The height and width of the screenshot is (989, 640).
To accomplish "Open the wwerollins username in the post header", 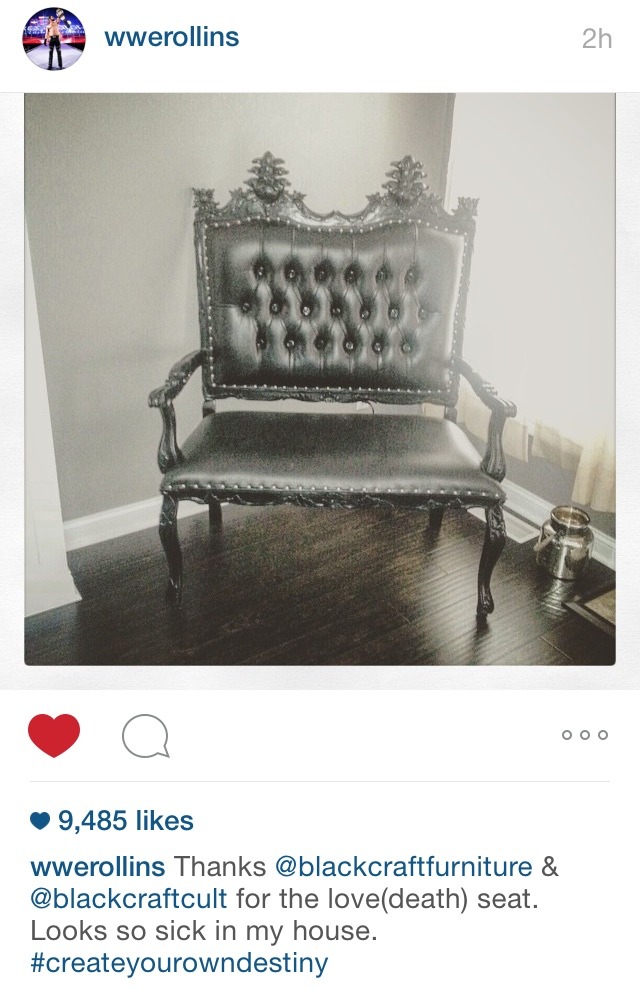I will [171, 39].
